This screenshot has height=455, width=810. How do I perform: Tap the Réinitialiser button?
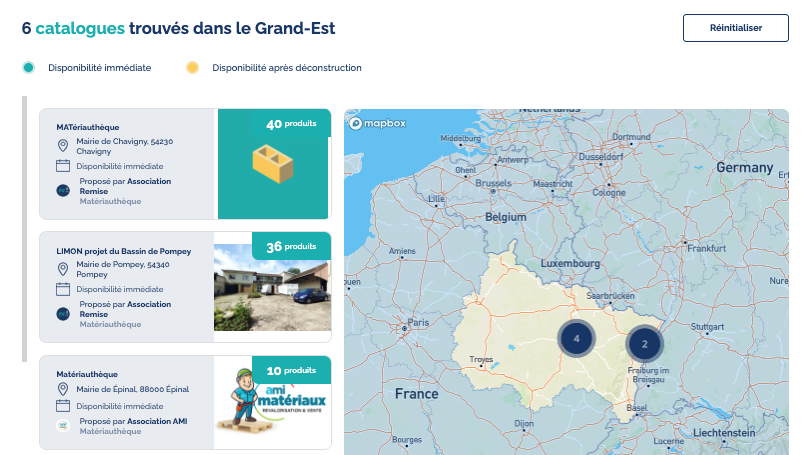[x=735, y=28]
